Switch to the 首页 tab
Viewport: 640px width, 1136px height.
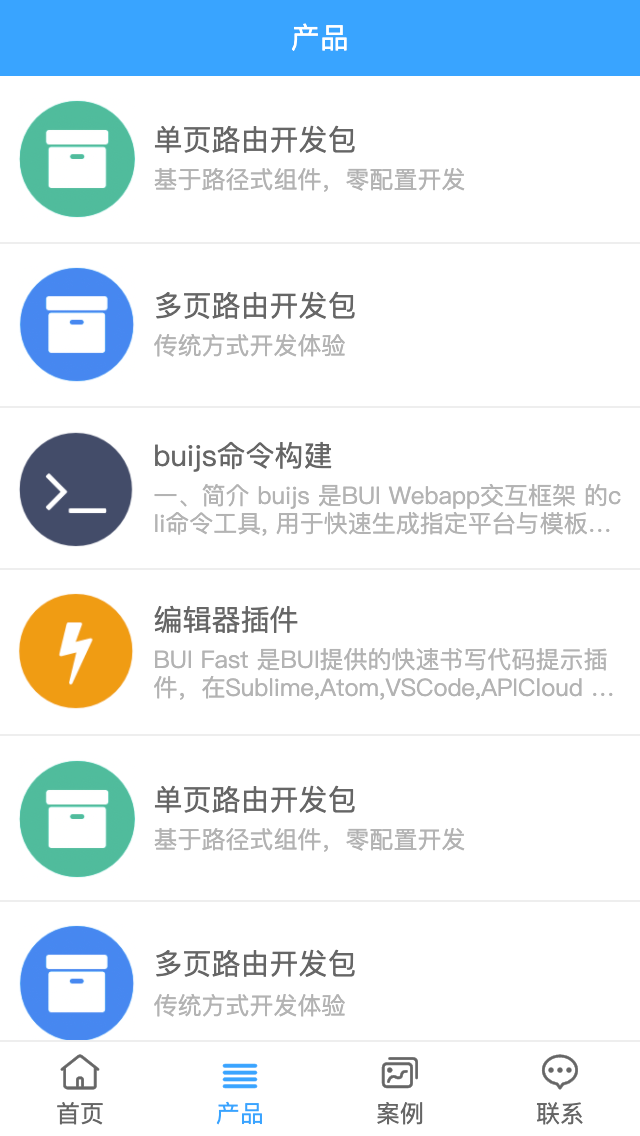80,1089
